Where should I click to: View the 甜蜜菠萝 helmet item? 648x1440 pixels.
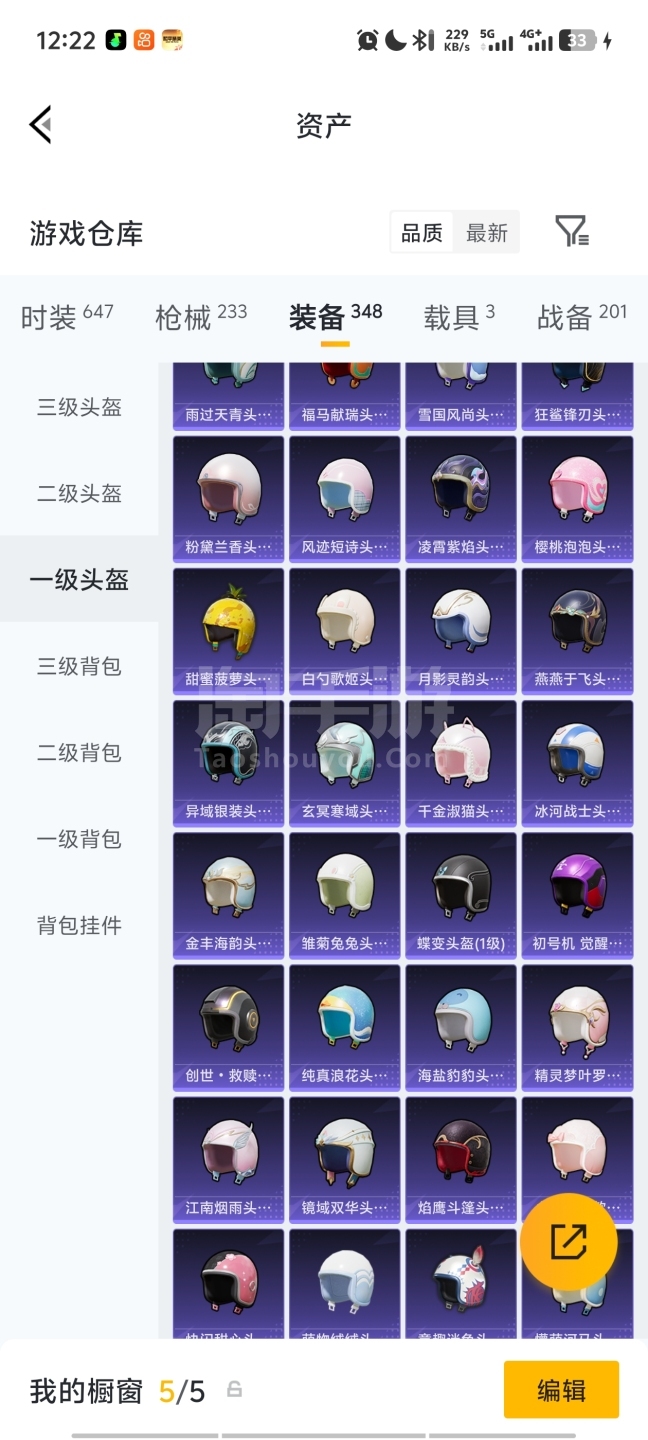pyautogui.click(x=229, y=628)
